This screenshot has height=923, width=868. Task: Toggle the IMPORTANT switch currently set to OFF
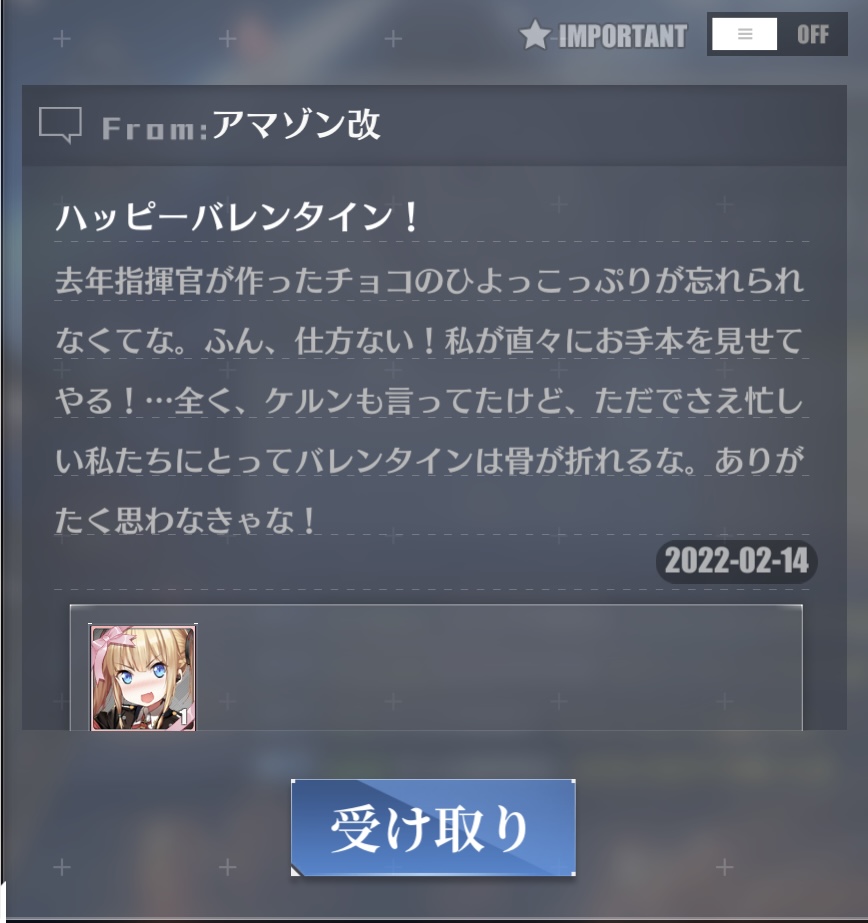tap(777, 35)
